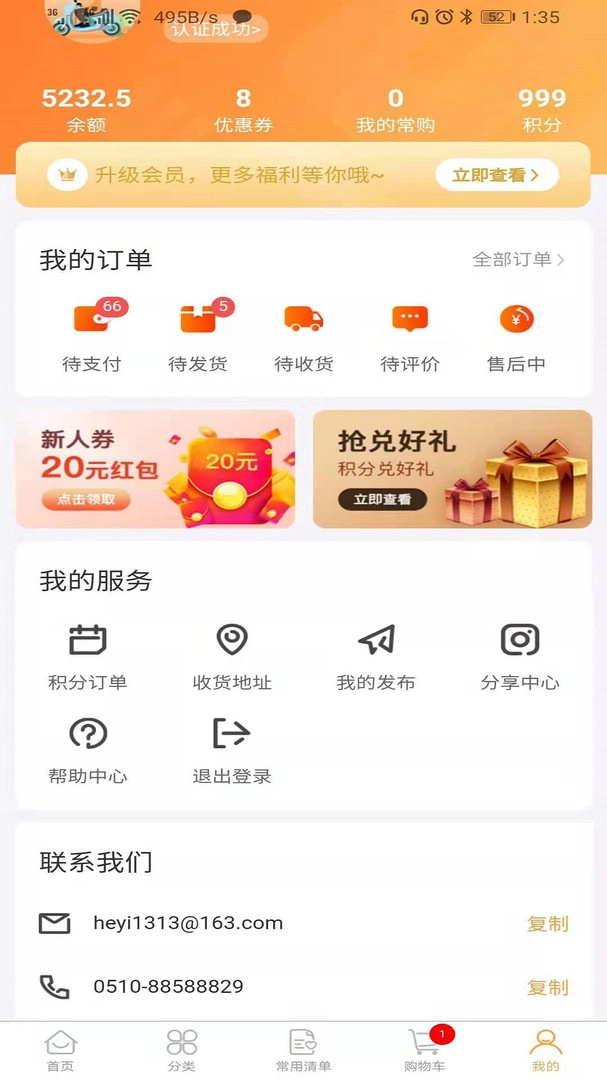607x1080 pixels.
Task: Tap 退出登录 to log out
Action: pyautogui.click(x=232, y=750)
